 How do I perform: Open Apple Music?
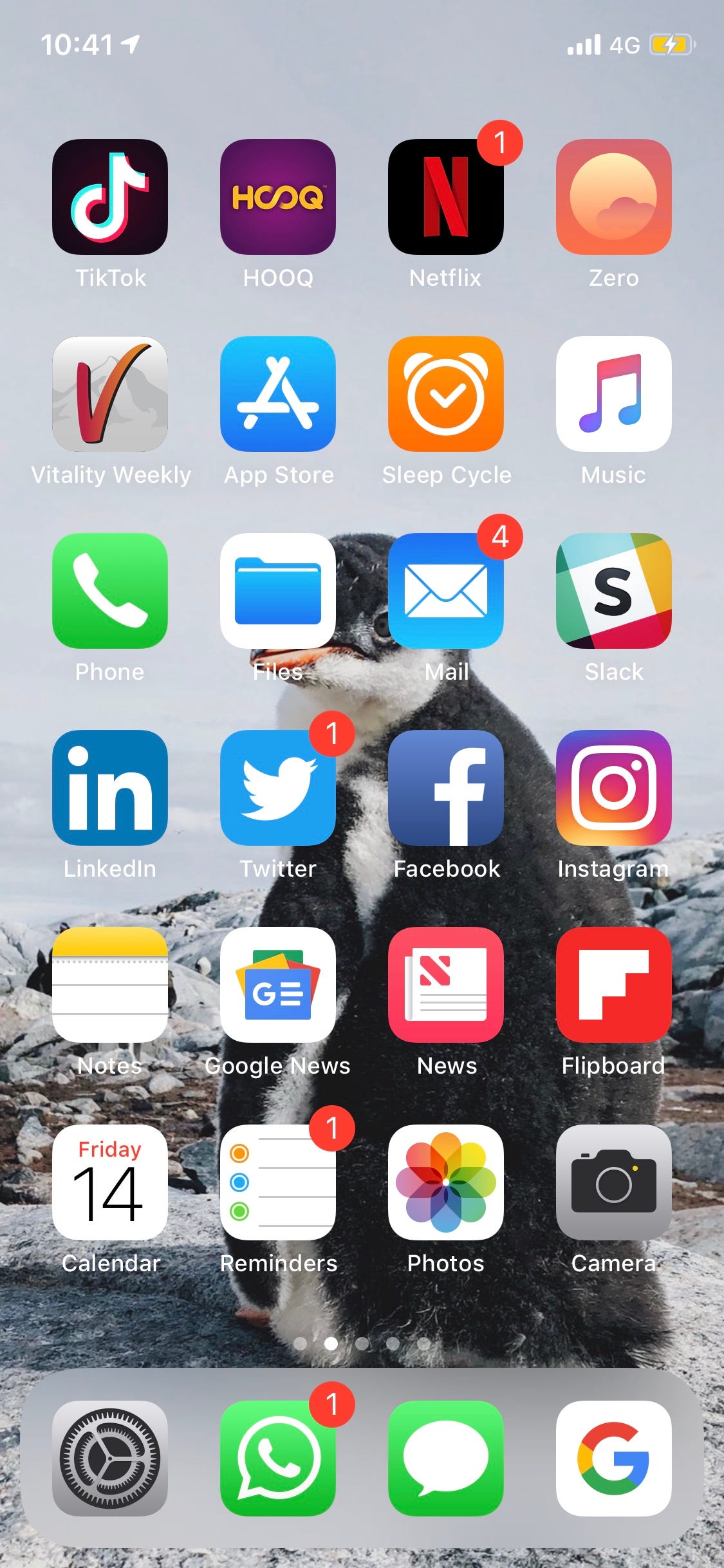613,394
